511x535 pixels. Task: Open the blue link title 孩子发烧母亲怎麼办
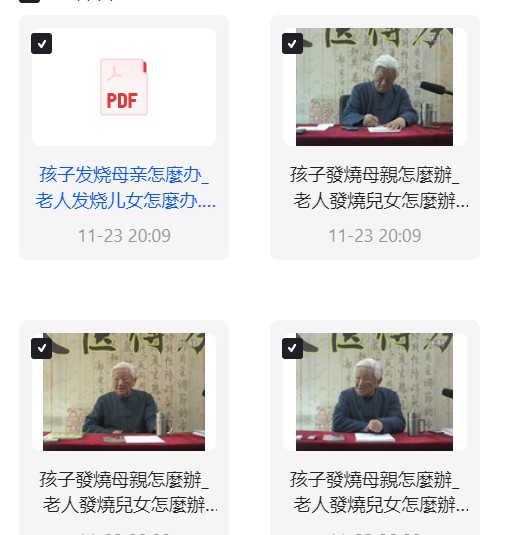(x=126, y=188)
